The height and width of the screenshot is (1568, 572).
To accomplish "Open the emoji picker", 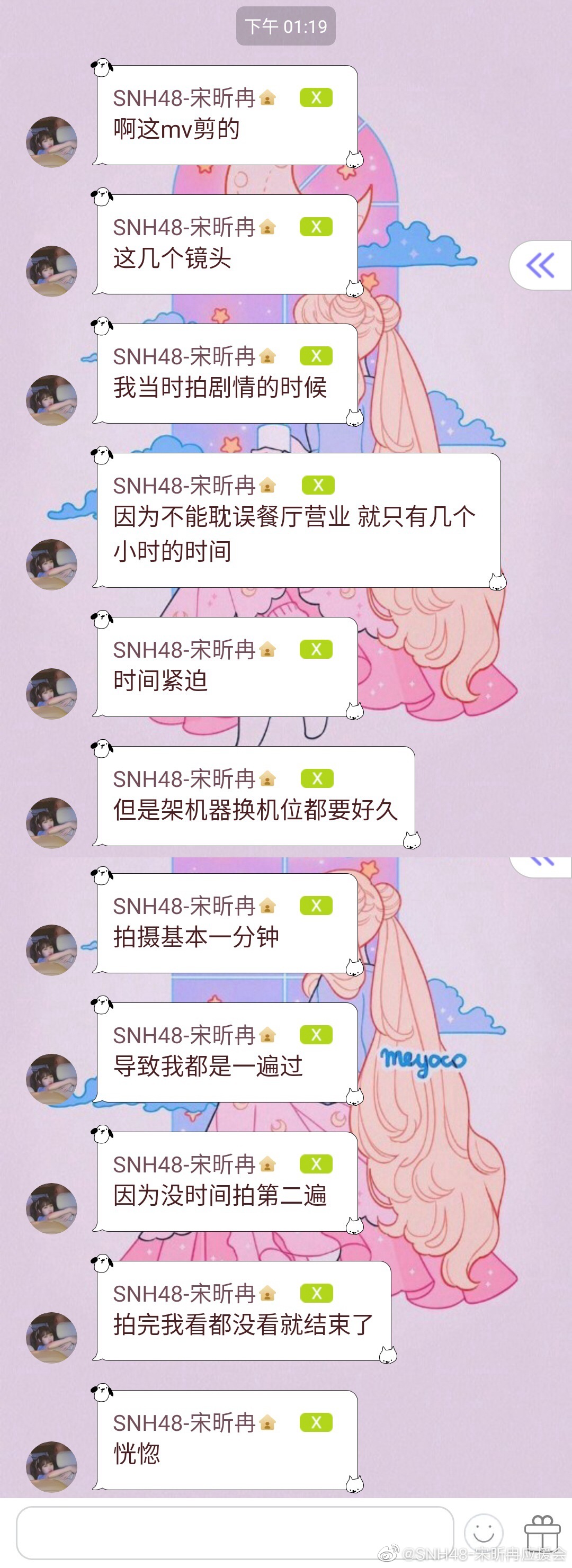I will point(484,1532).
